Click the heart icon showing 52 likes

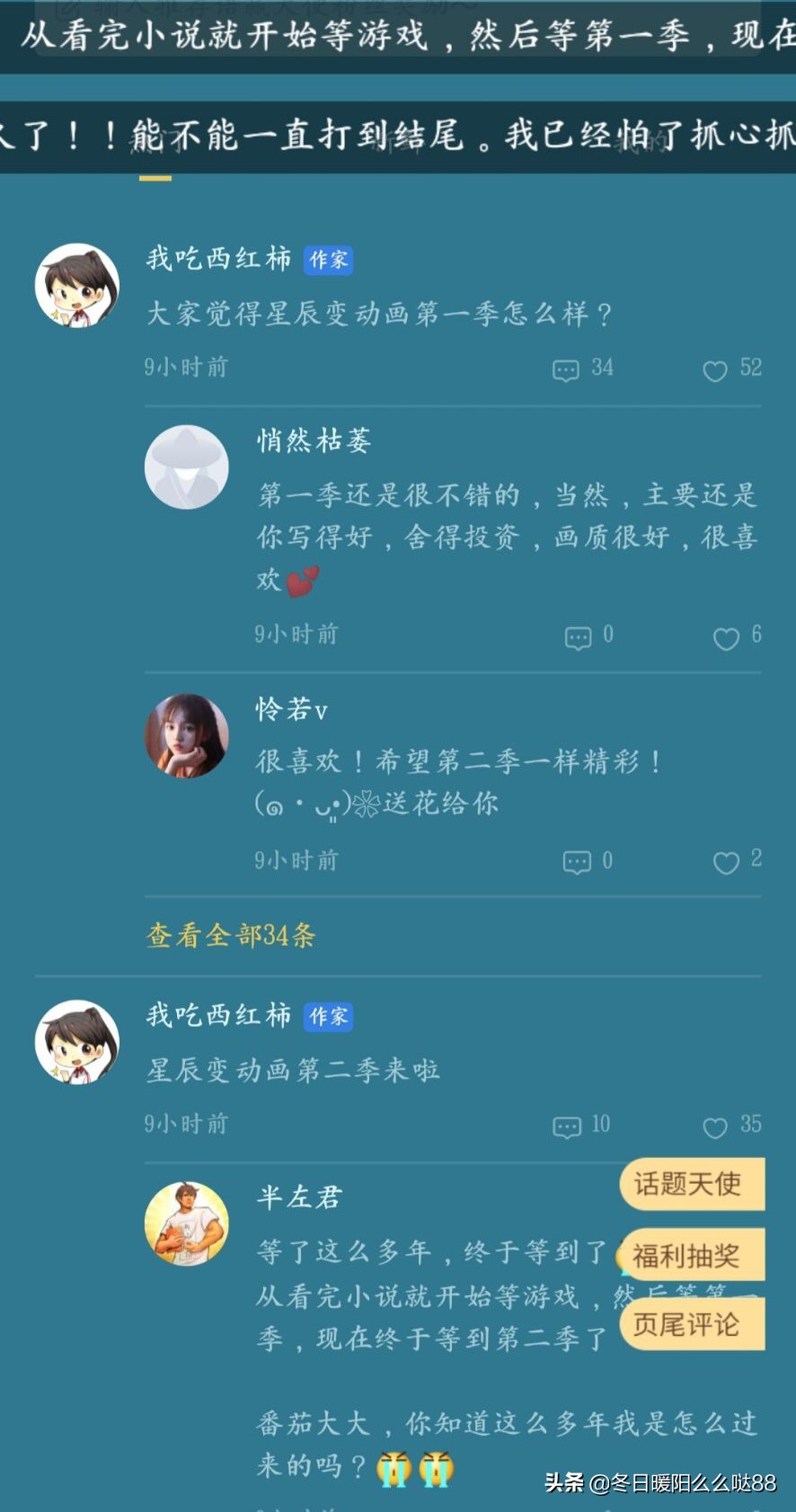click(714, 370)
